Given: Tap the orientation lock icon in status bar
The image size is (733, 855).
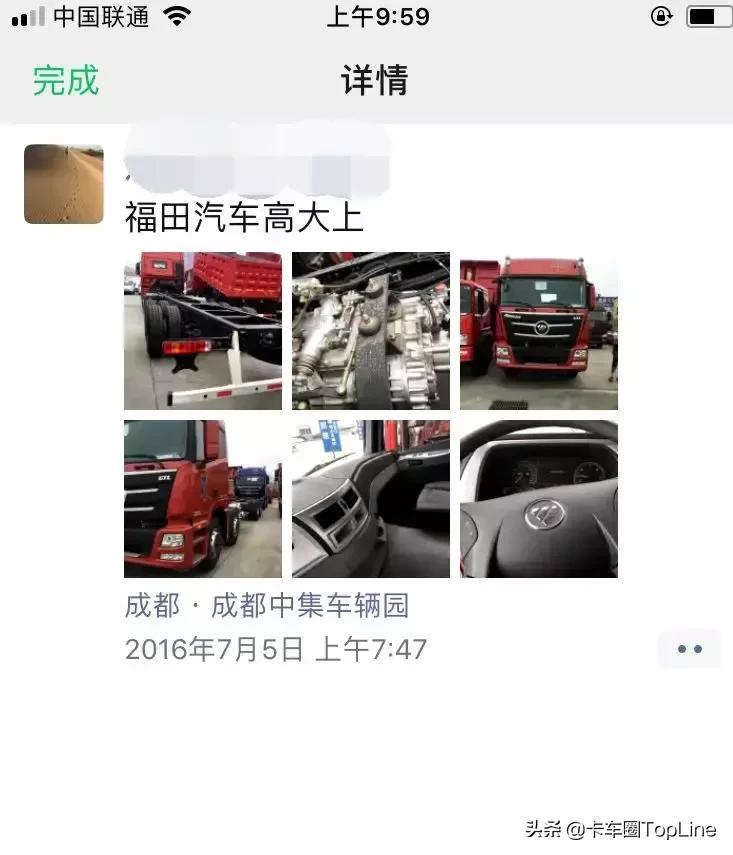Looking at the screenshot, I should click(661, 16).
